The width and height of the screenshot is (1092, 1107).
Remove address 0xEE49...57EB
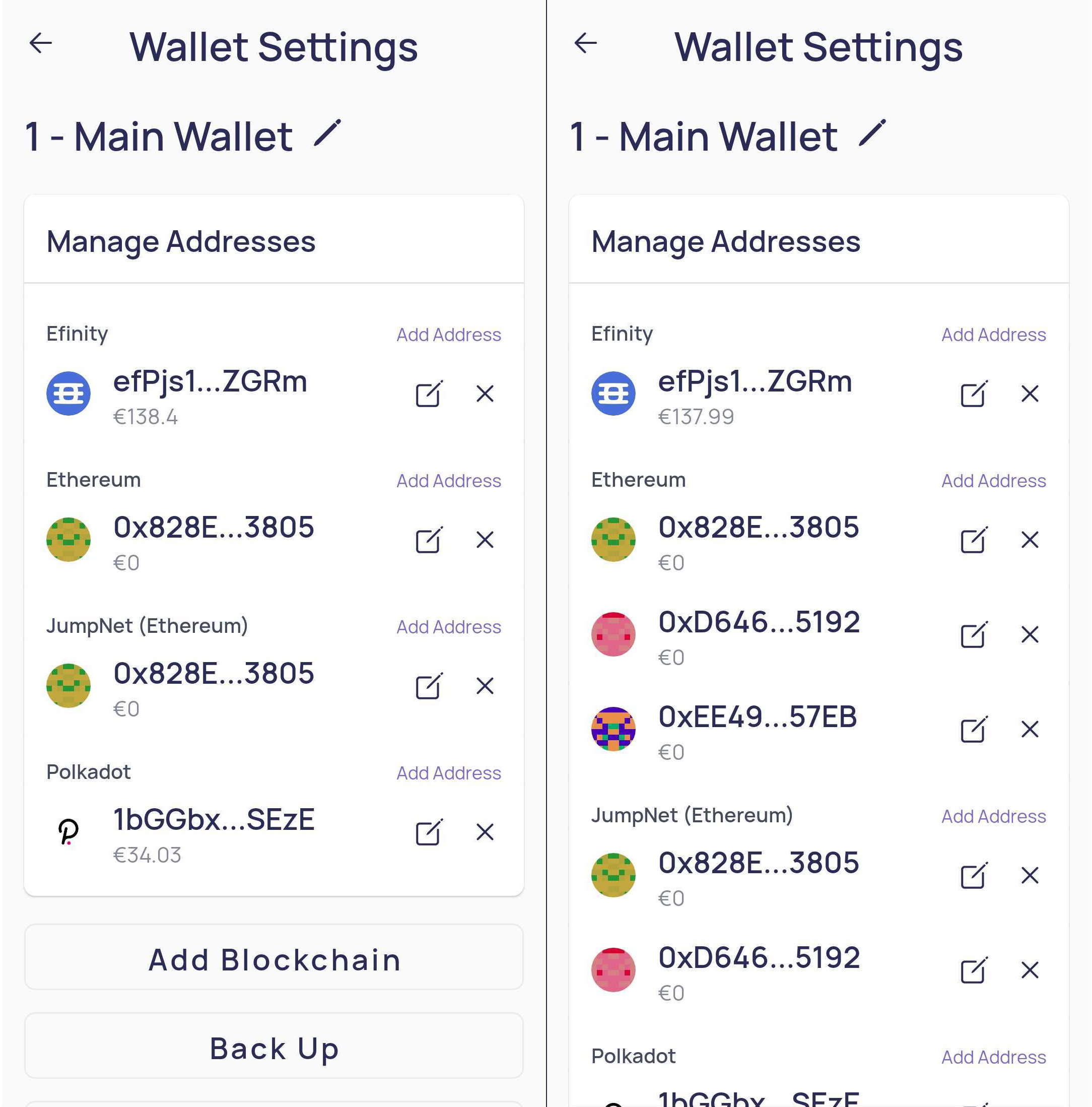coord(1030,730)
